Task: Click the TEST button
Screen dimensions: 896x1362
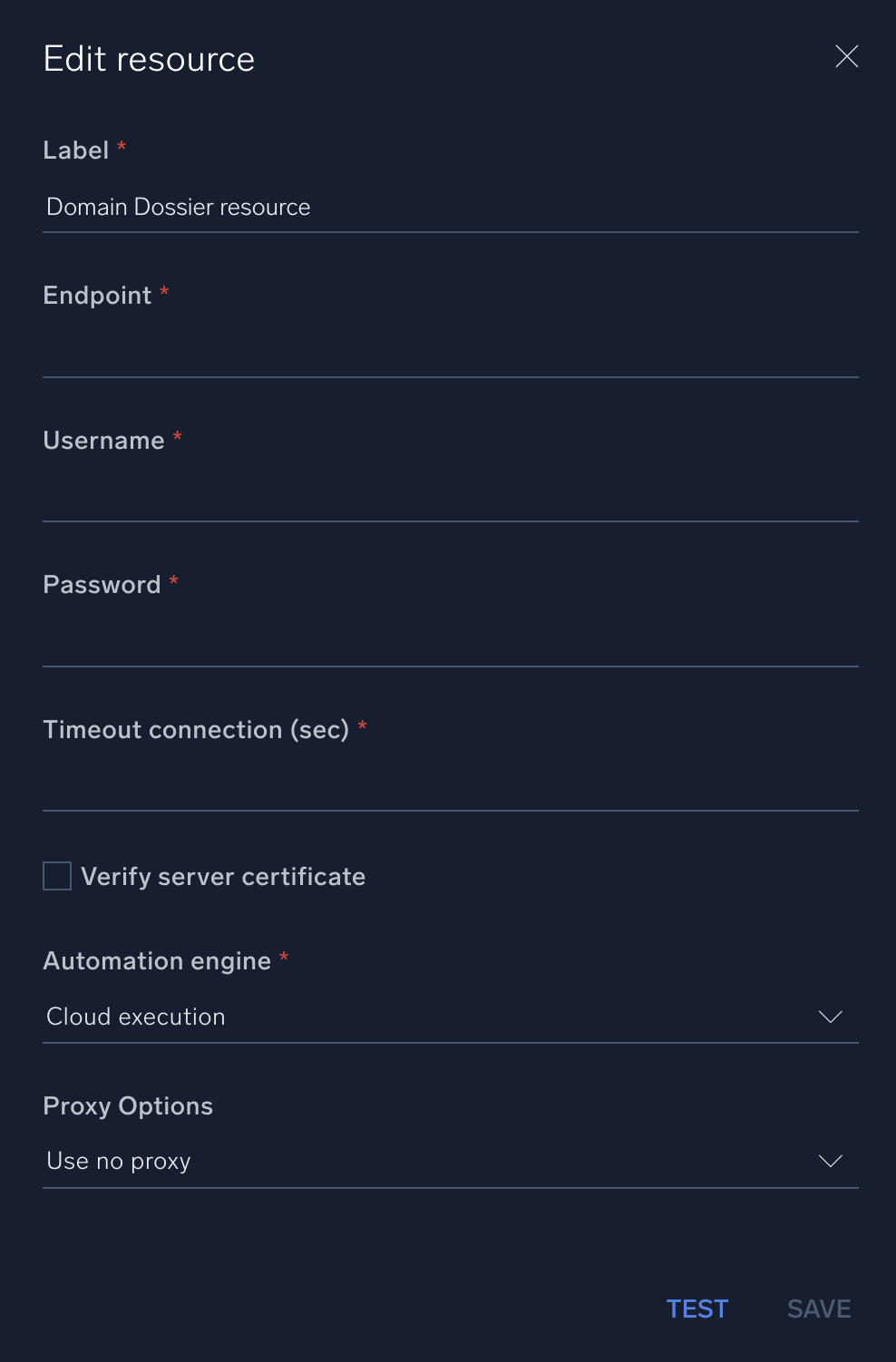Action: click(696, 1309)
